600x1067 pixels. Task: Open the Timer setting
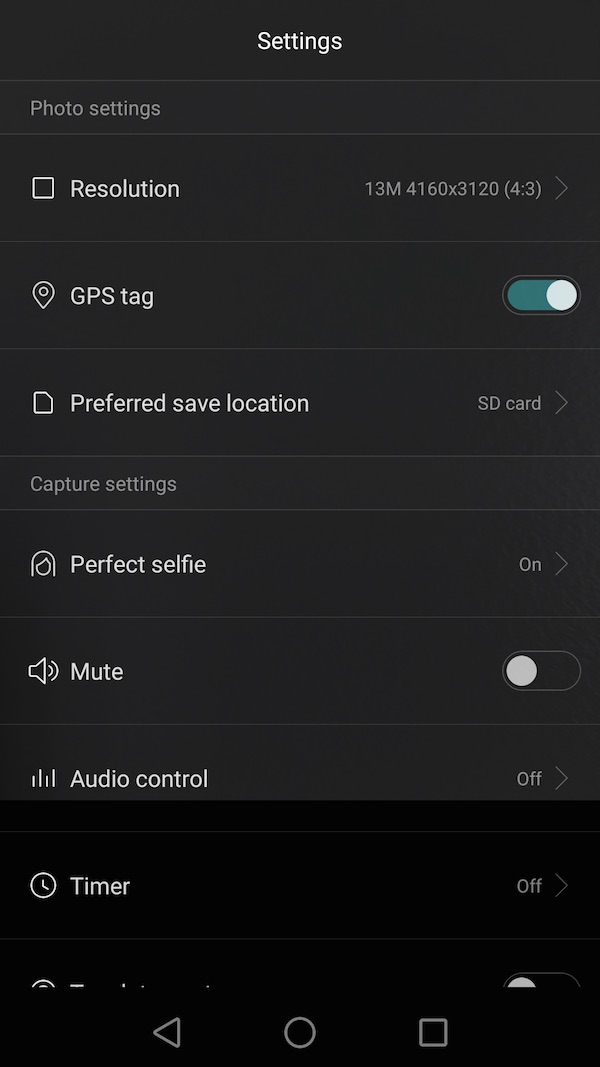300,885
